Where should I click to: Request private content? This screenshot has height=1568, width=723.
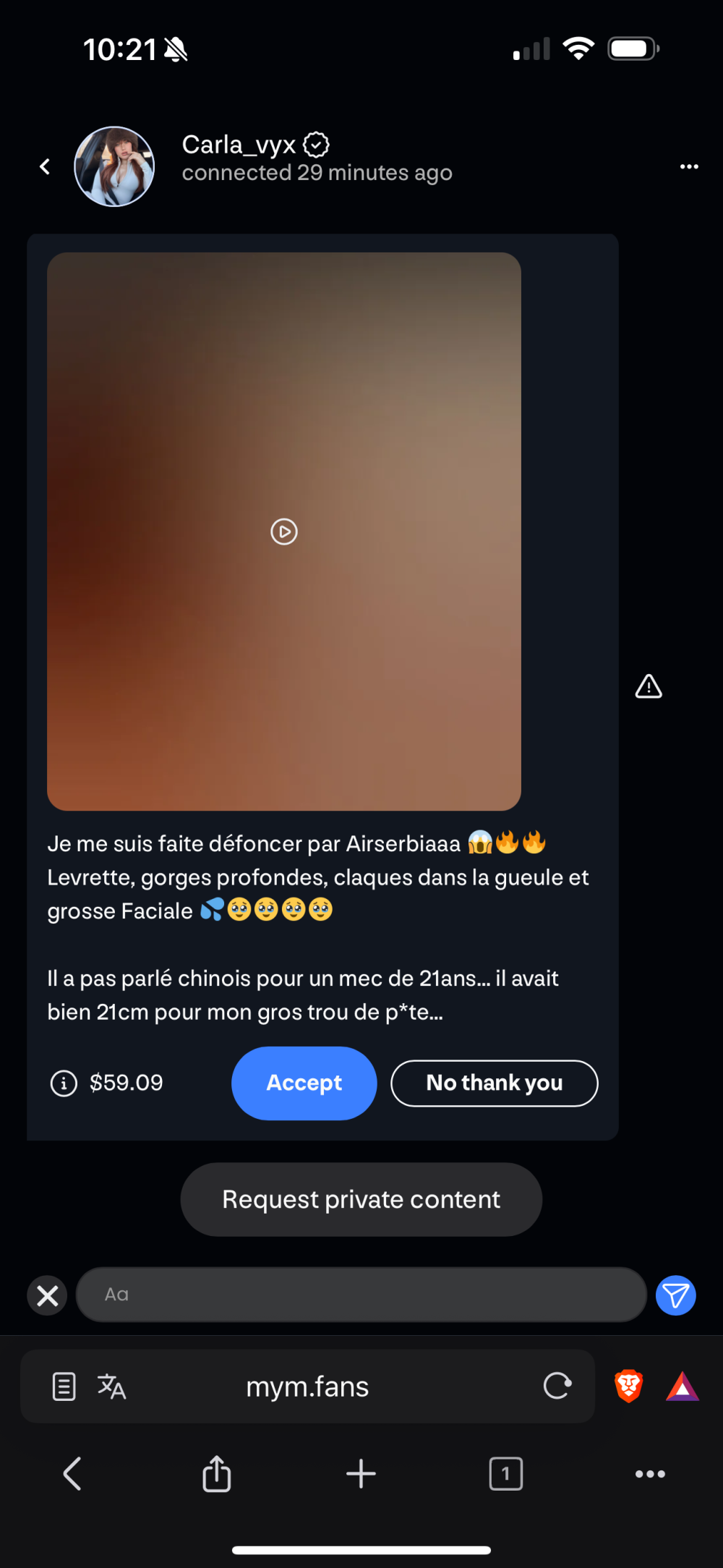361,1199
